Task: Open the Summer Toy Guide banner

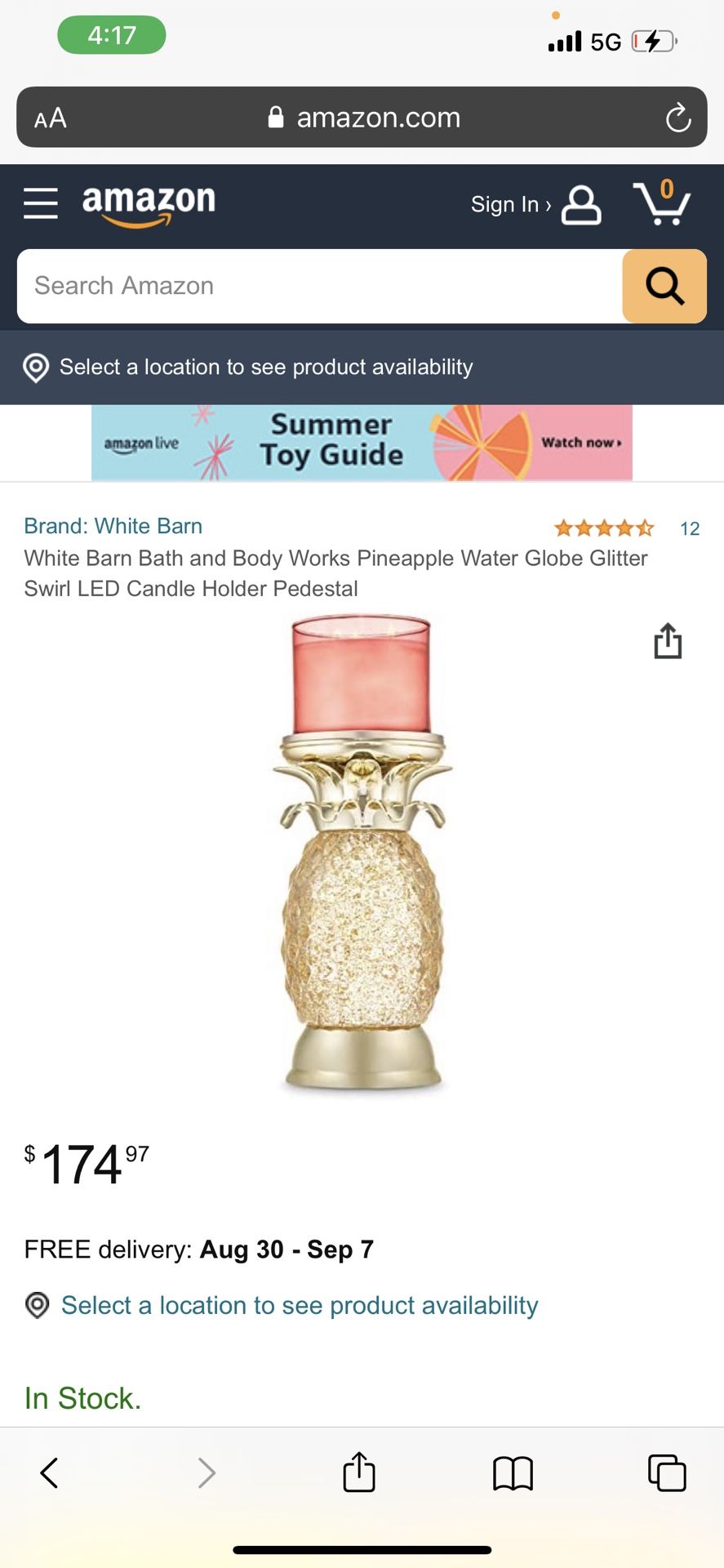Action: (x=362, y=443)
